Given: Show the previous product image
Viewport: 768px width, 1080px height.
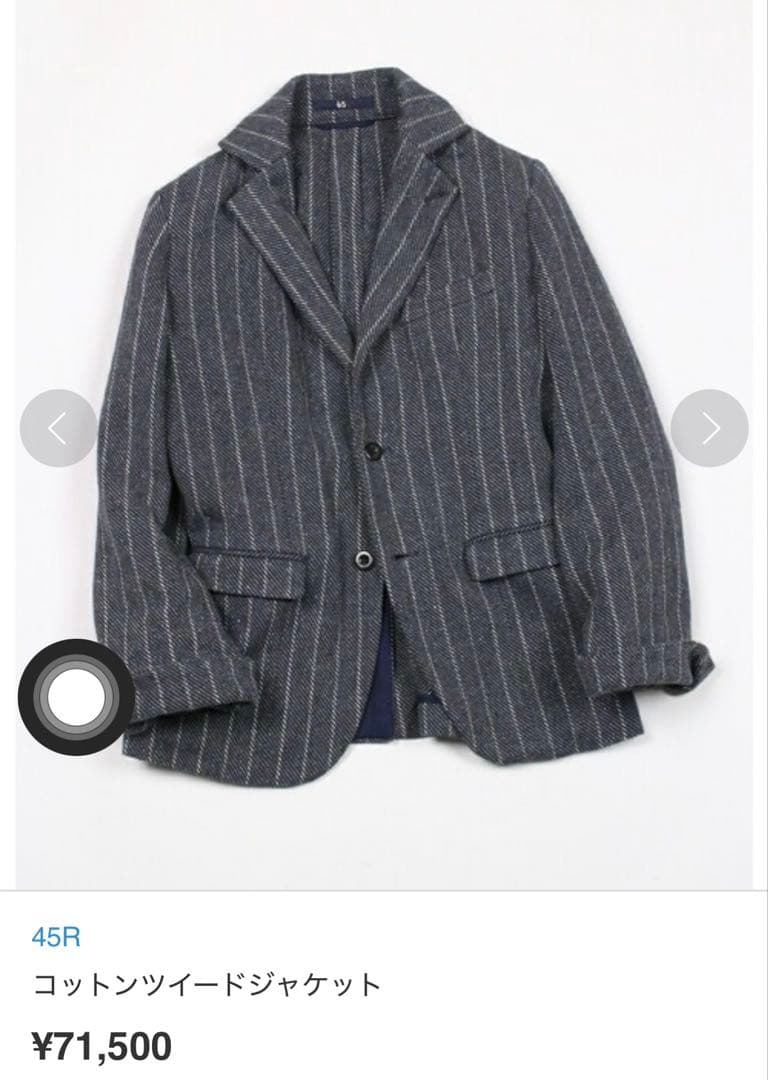Looking at the screenshot, I should pos(58,428).
